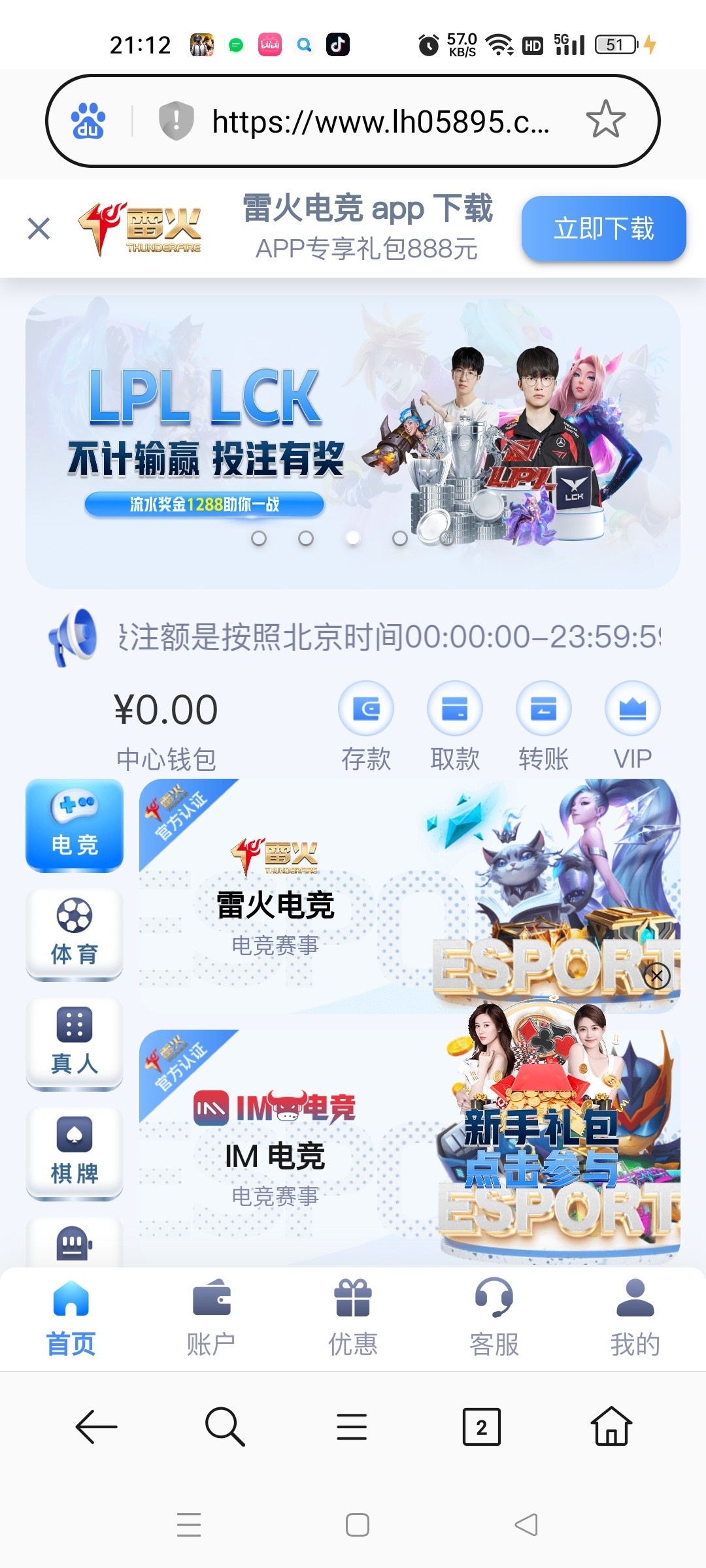Go back with the browser back arrow
This screenshot has width=706, height=1568.
coord(97,1426)
